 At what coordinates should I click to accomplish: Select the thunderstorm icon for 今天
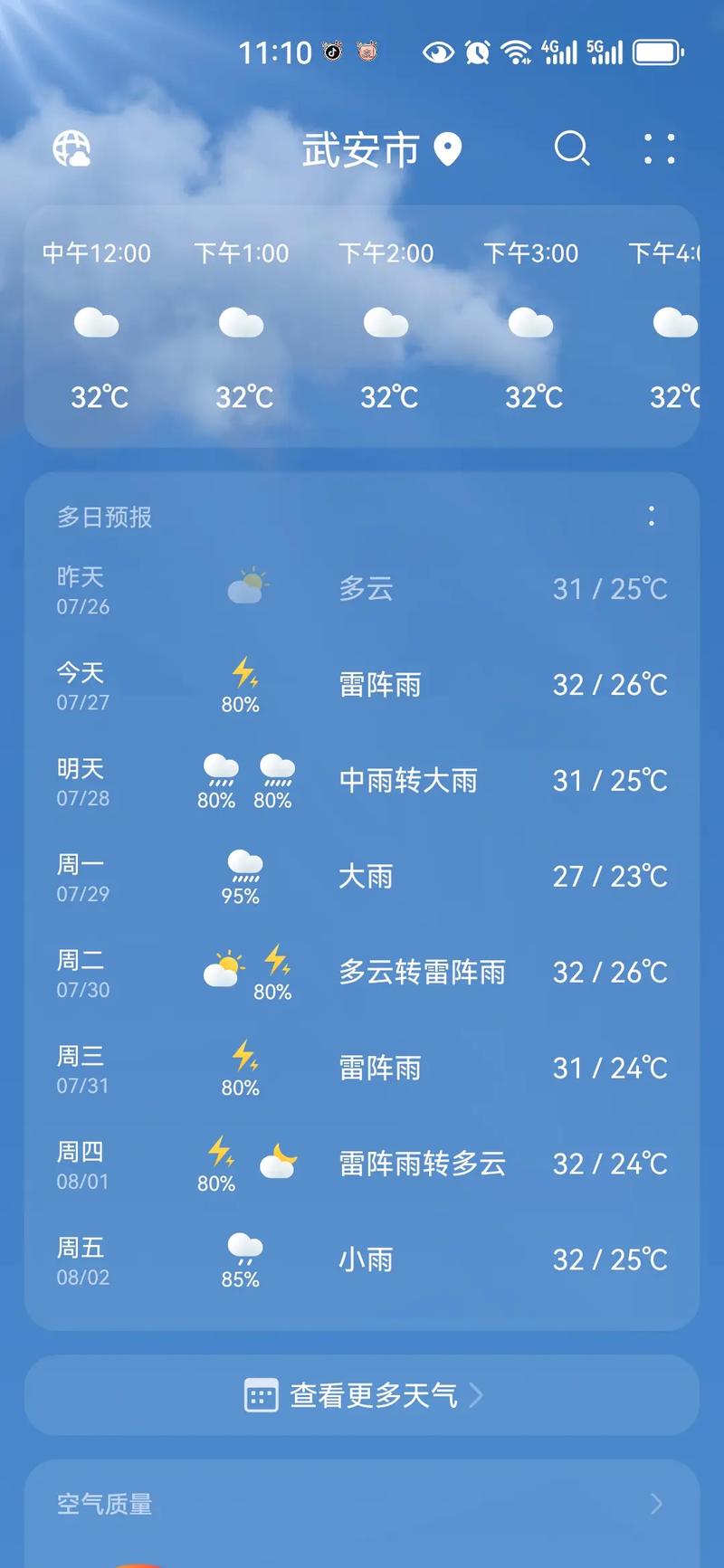pos(244,672)
